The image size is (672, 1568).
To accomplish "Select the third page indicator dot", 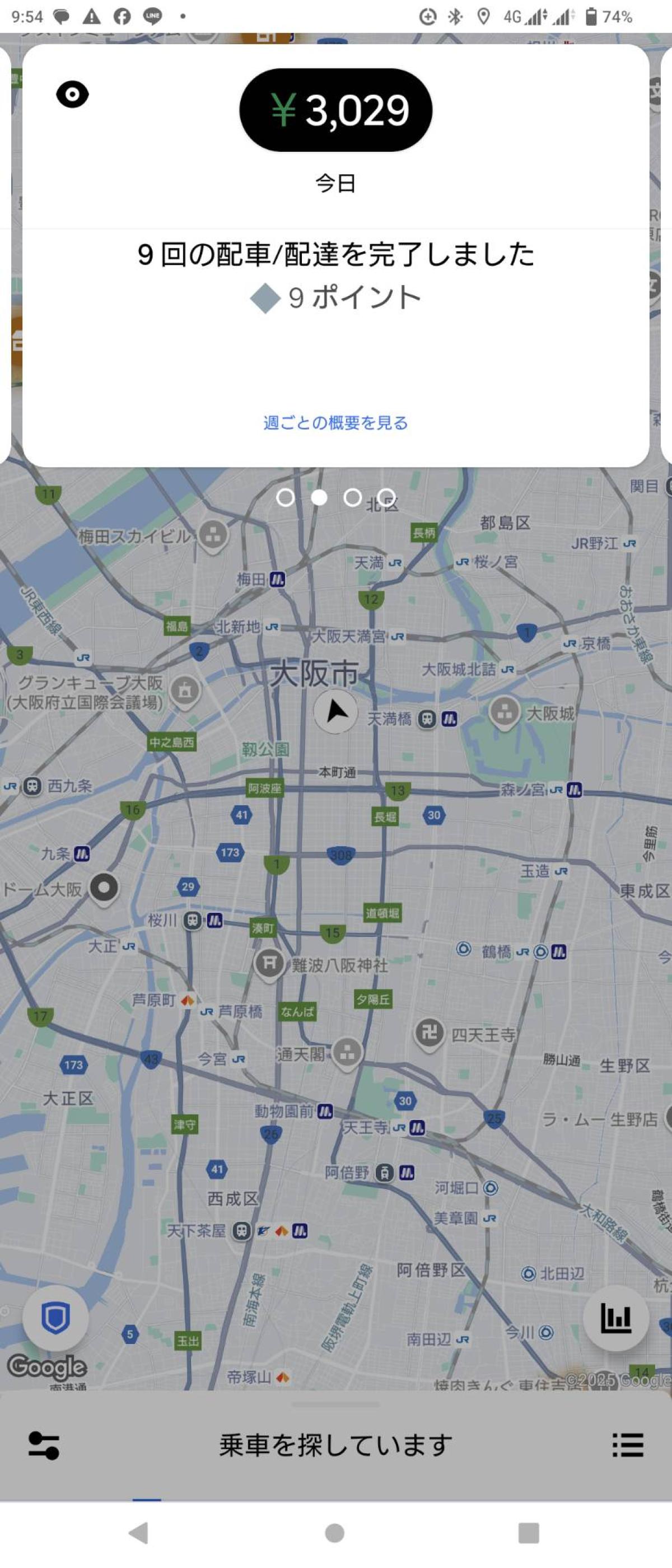I will 352,498.
